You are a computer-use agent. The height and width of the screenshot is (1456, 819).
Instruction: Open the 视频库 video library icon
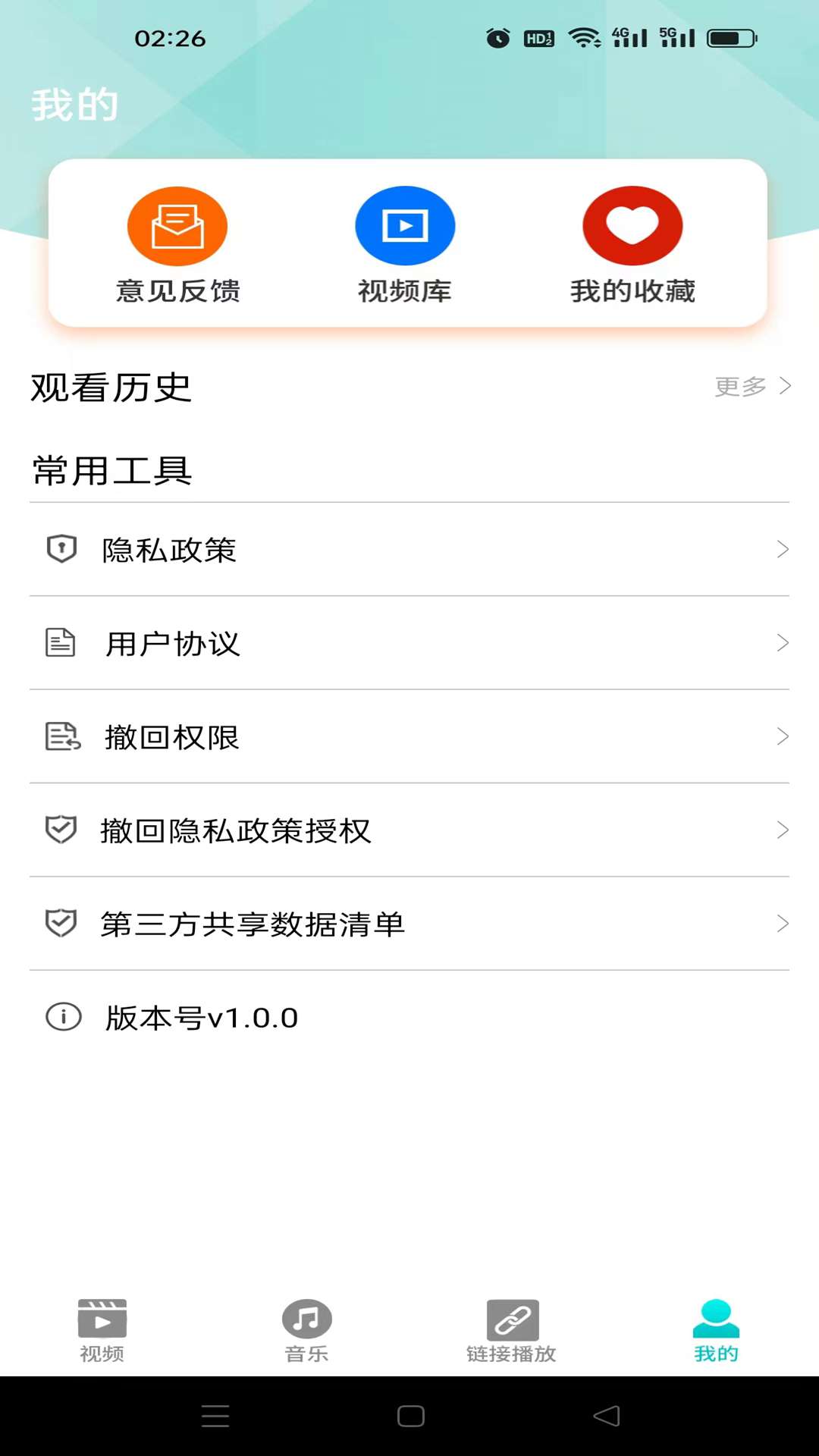(405, 225)
